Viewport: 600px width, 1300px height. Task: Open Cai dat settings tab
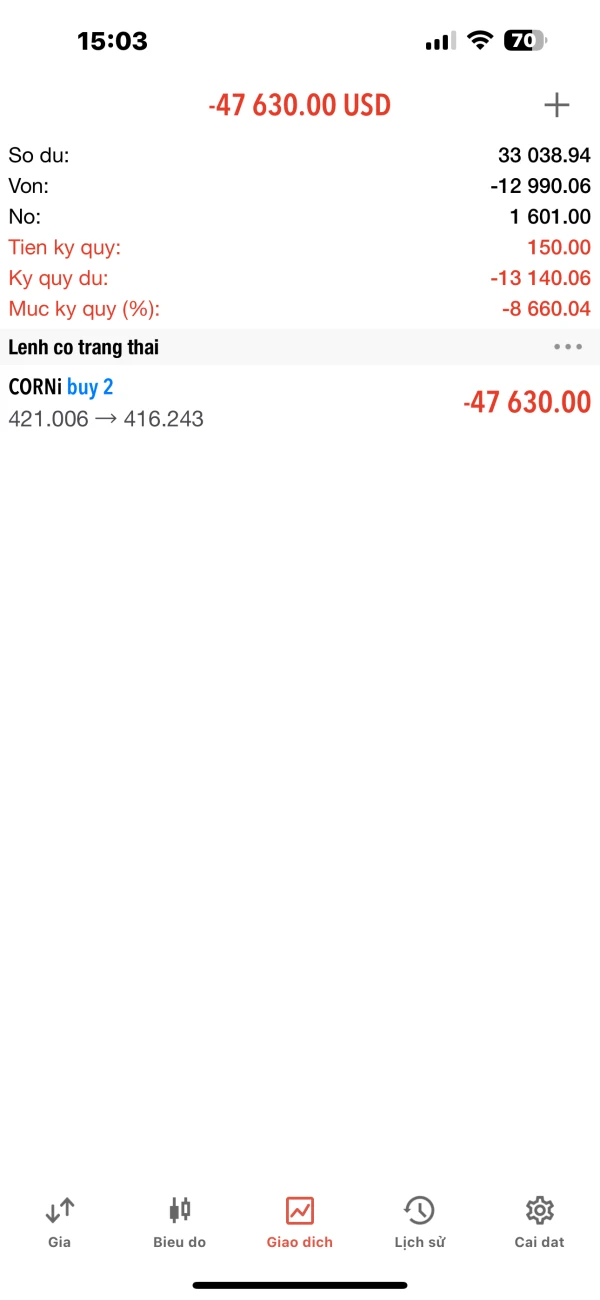click(539, 1222)
